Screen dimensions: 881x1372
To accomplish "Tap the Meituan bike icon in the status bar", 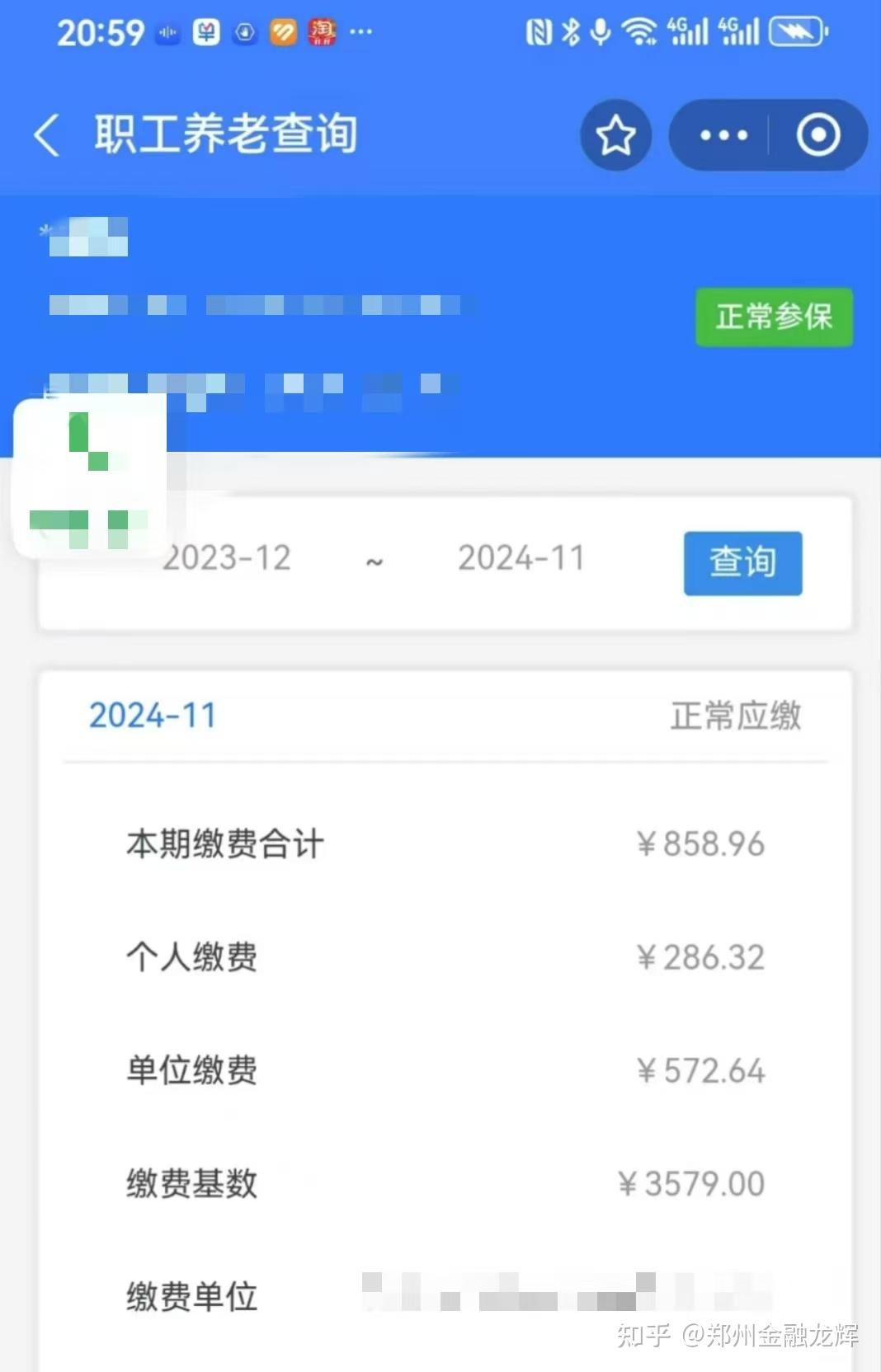I will (282, 31).
